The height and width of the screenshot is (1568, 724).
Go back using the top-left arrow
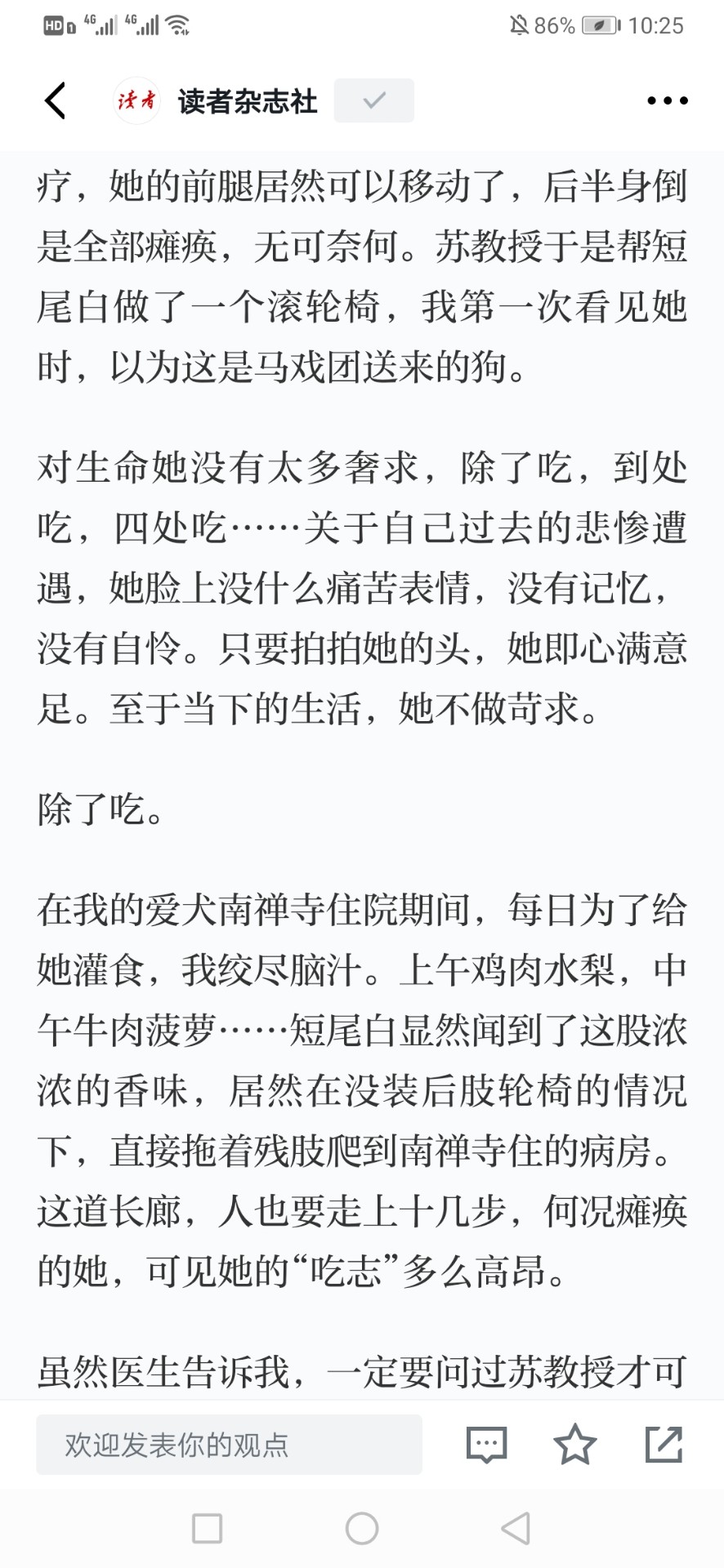pyautogui.click(x=56, y=100)
